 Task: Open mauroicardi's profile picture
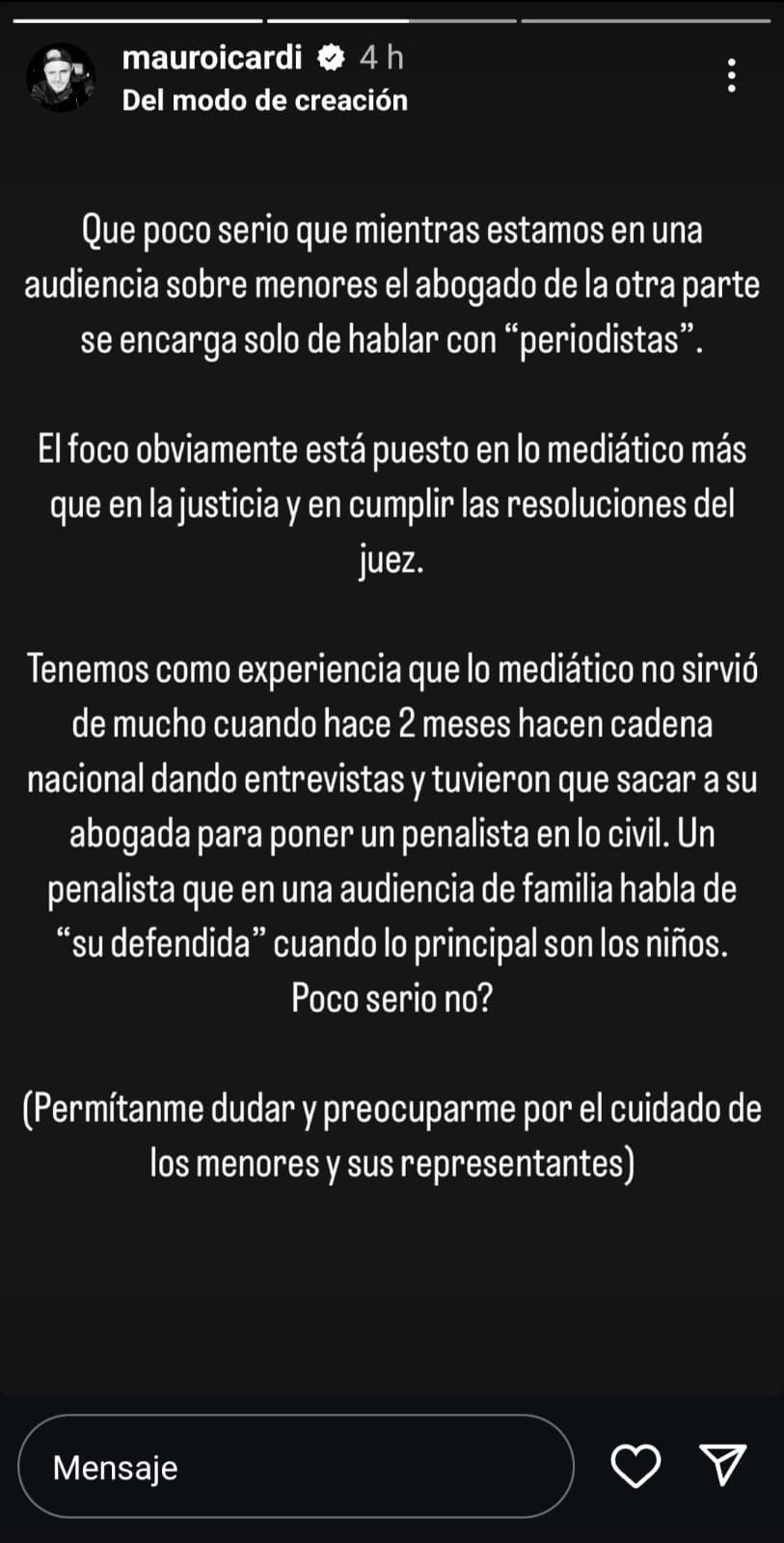[60, 76]
